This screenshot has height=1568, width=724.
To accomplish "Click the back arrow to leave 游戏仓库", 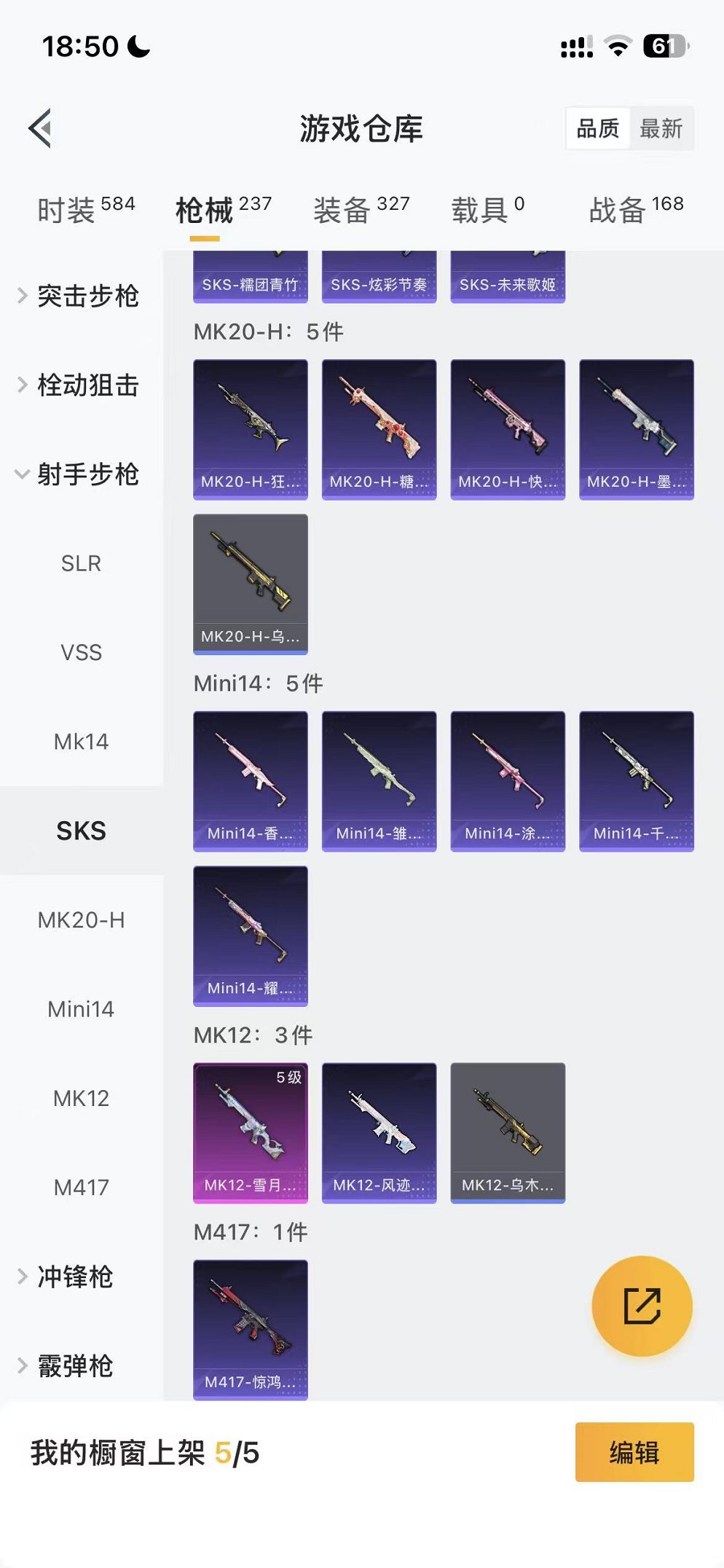I will (40, 128).
